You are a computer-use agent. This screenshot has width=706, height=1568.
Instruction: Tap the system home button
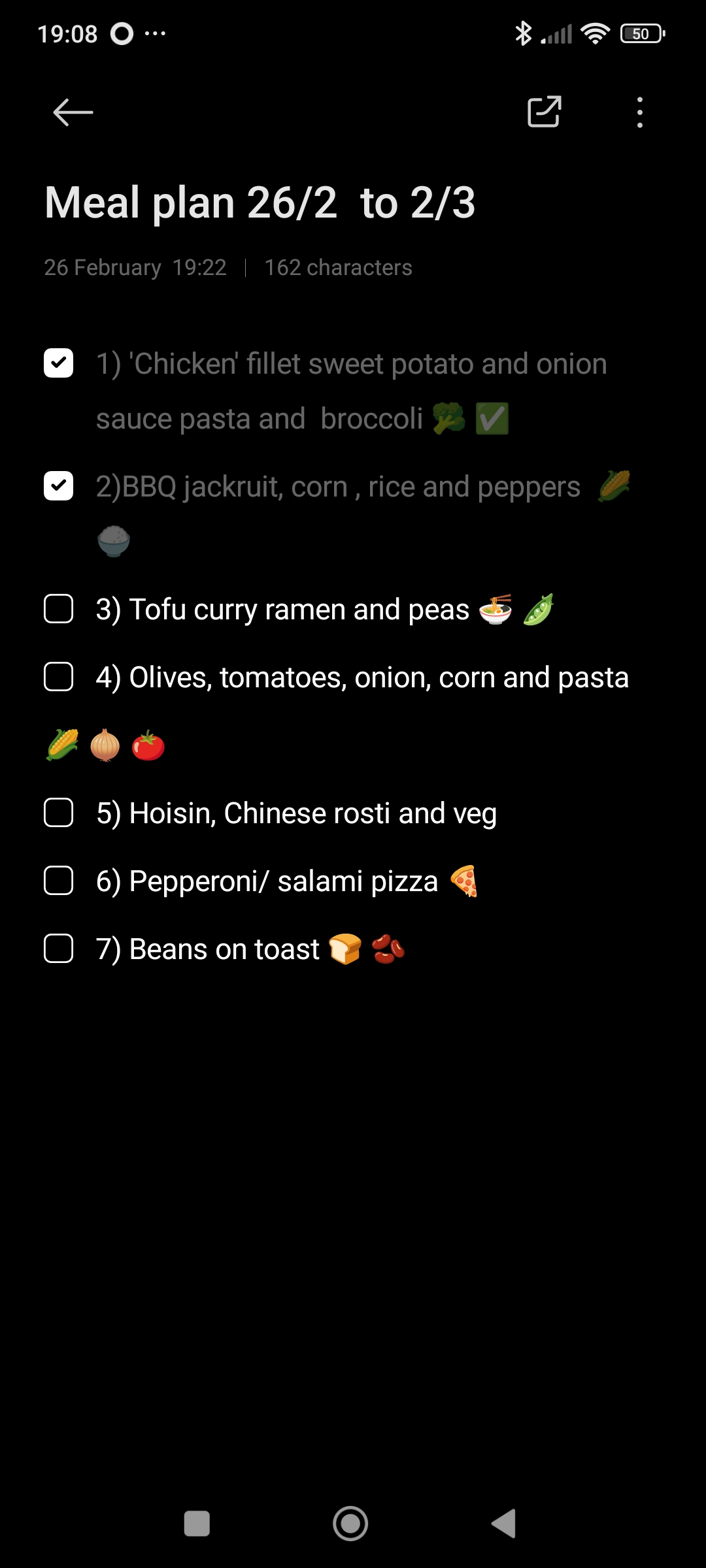(350, 1524)
